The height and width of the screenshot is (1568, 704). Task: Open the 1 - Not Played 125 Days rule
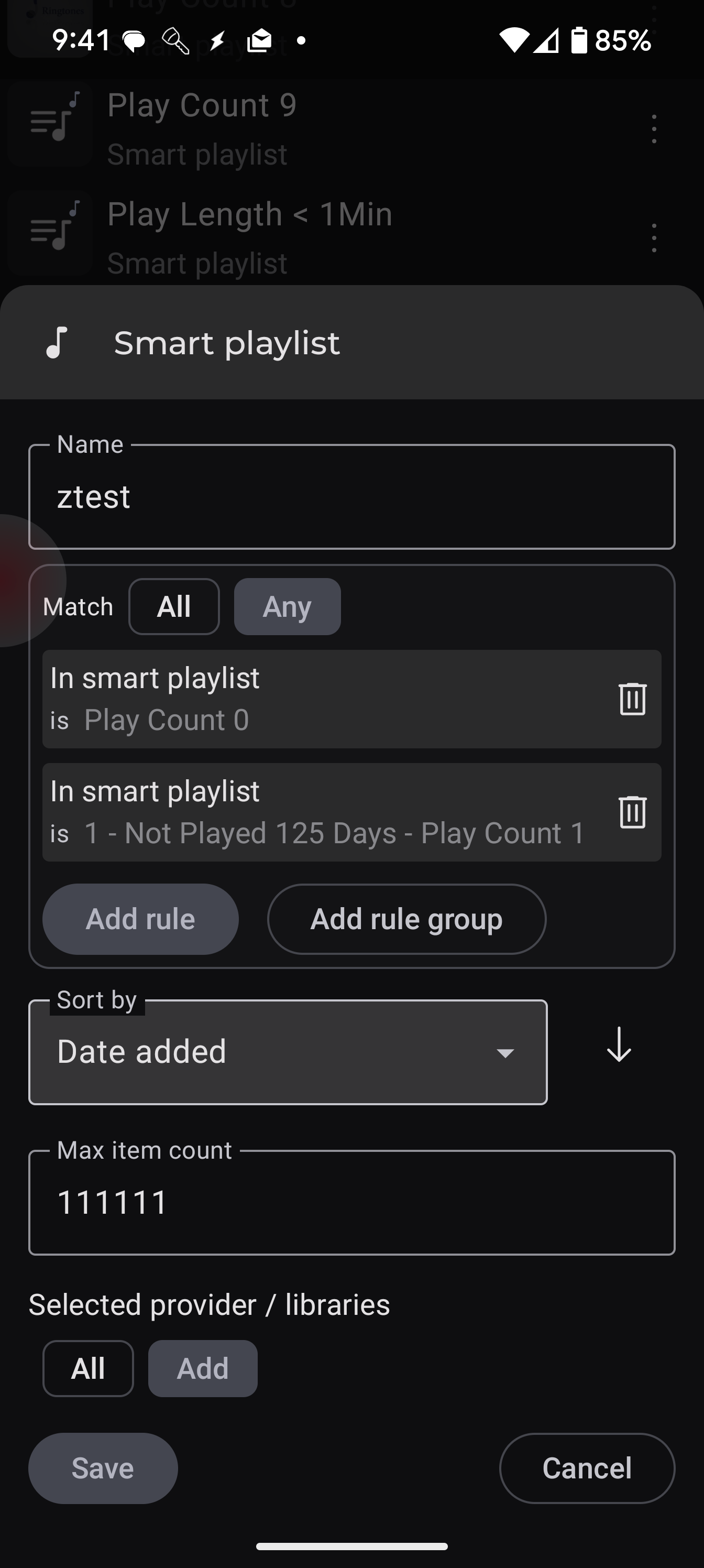tap(323, 812)
